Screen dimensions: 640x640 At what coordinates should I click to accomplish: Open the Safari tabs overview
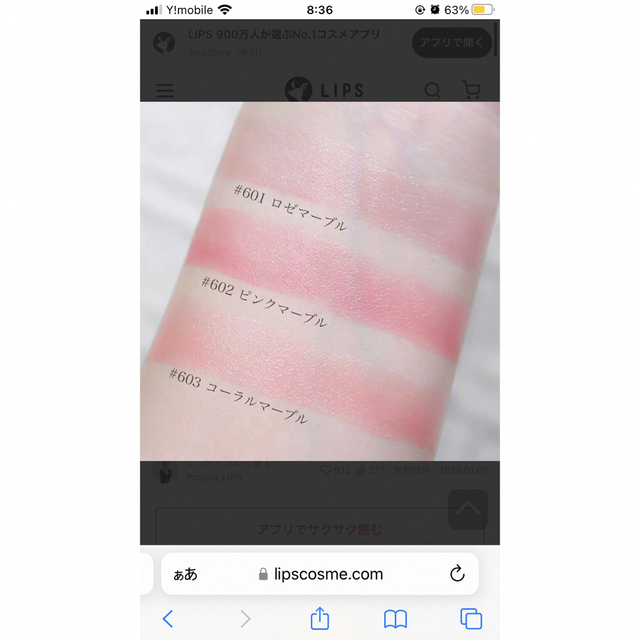click(x=470, y=619)
